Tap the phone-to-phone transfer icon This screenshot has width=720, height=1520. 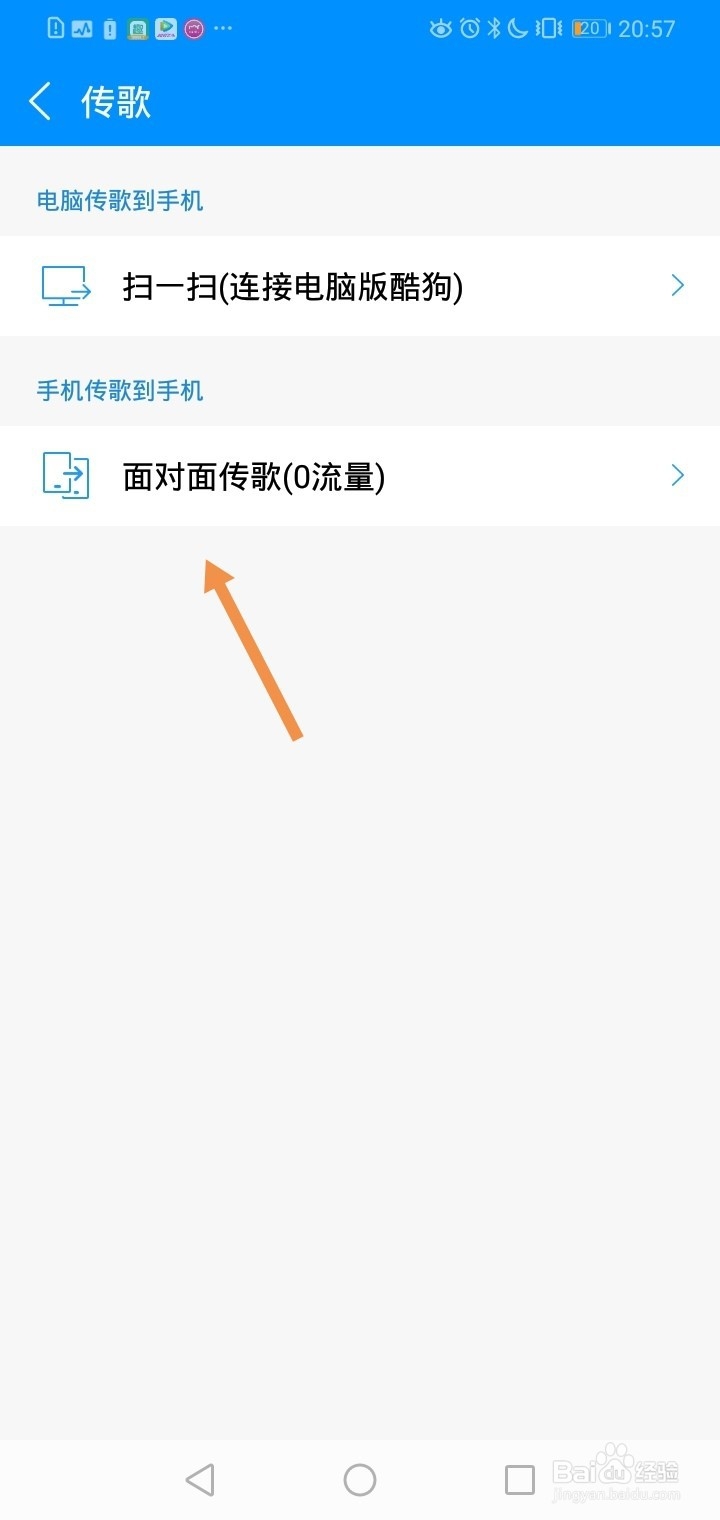[x=64, y=475]
